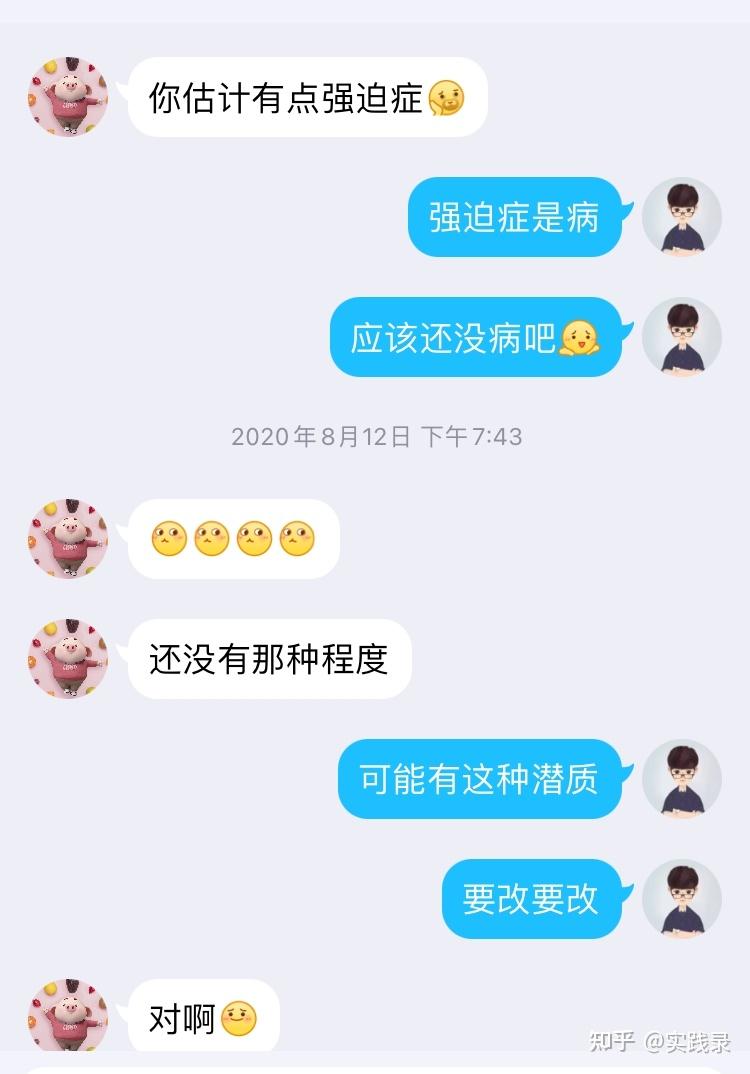The width and height of the screenshot is (750, 1074).
Task: View sender profile beside 应该还没病吧 message
Action: [x=681, y=337]
